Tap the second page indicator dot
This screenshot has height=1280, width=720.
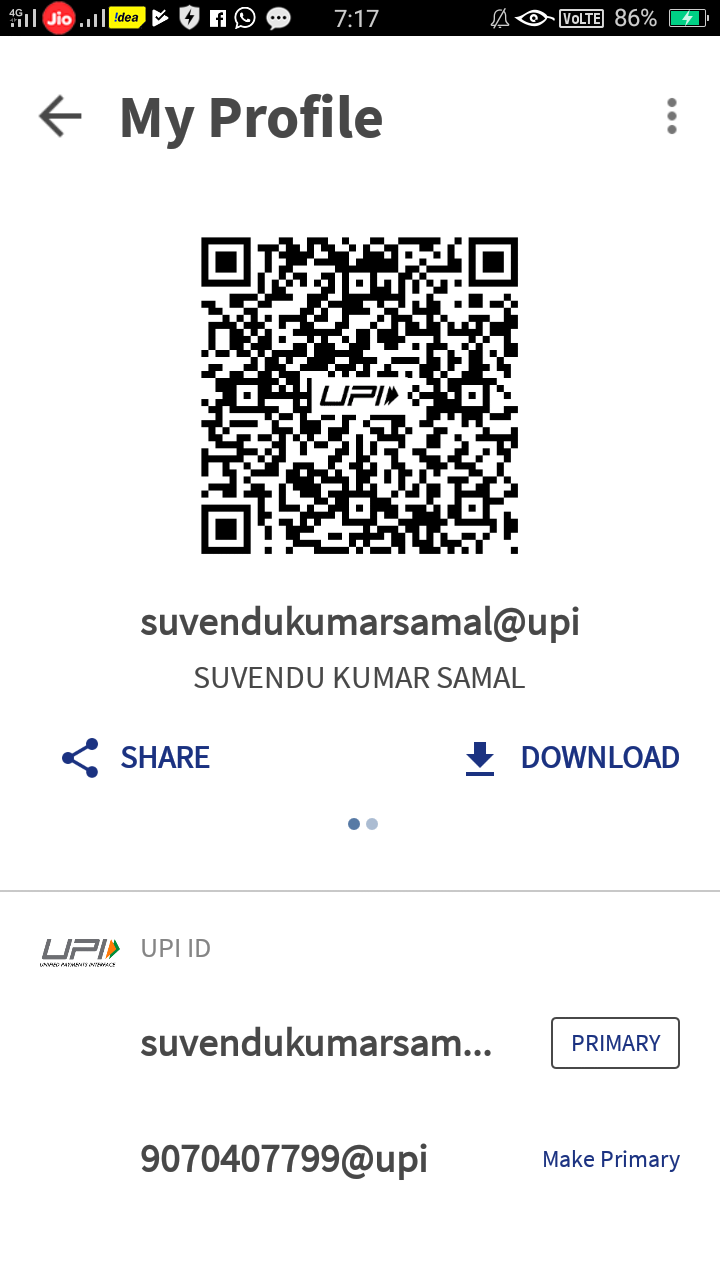pyautogui.click(x=372, y=824)
